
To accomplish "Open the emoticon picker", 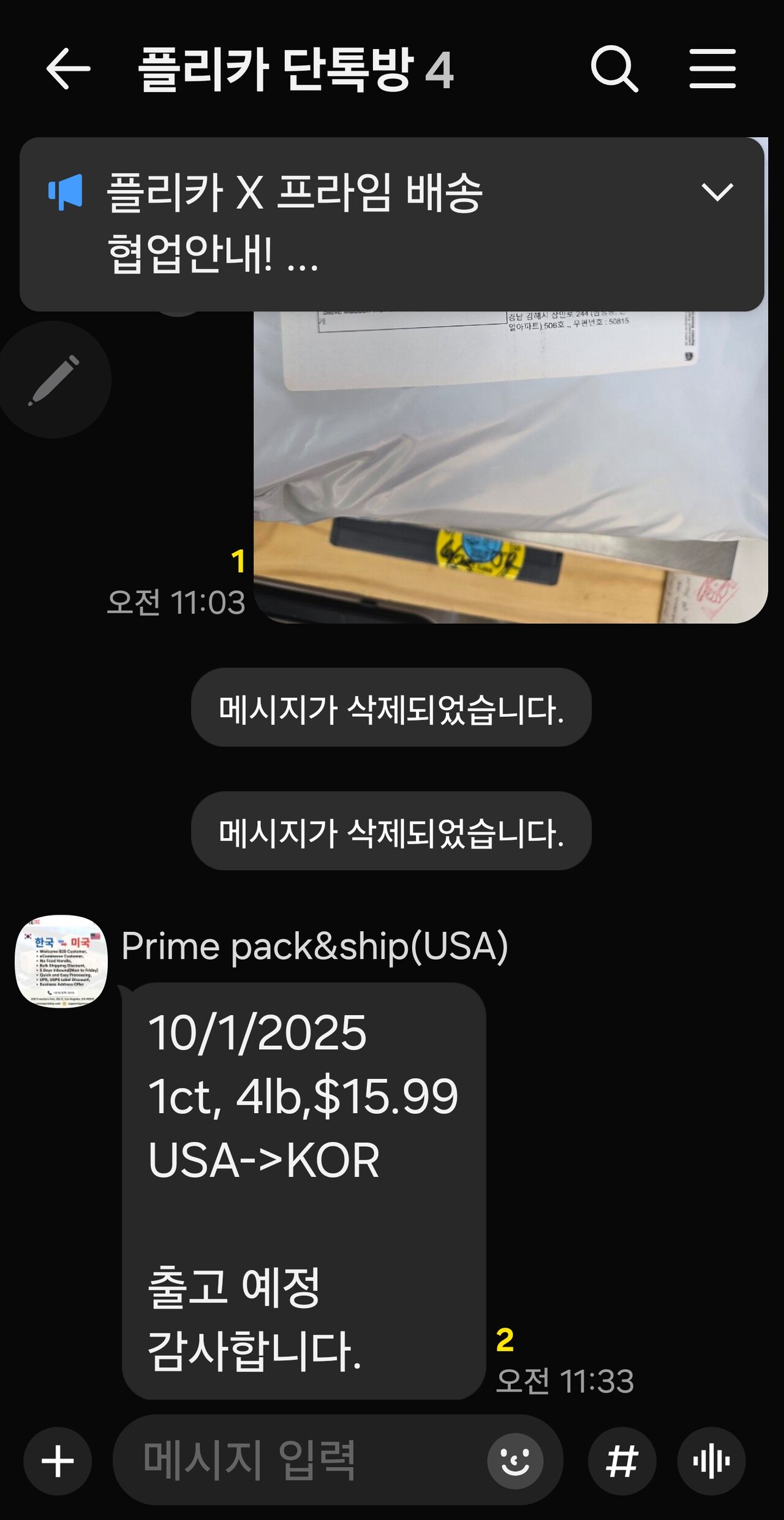I will tap(515, 1461).
